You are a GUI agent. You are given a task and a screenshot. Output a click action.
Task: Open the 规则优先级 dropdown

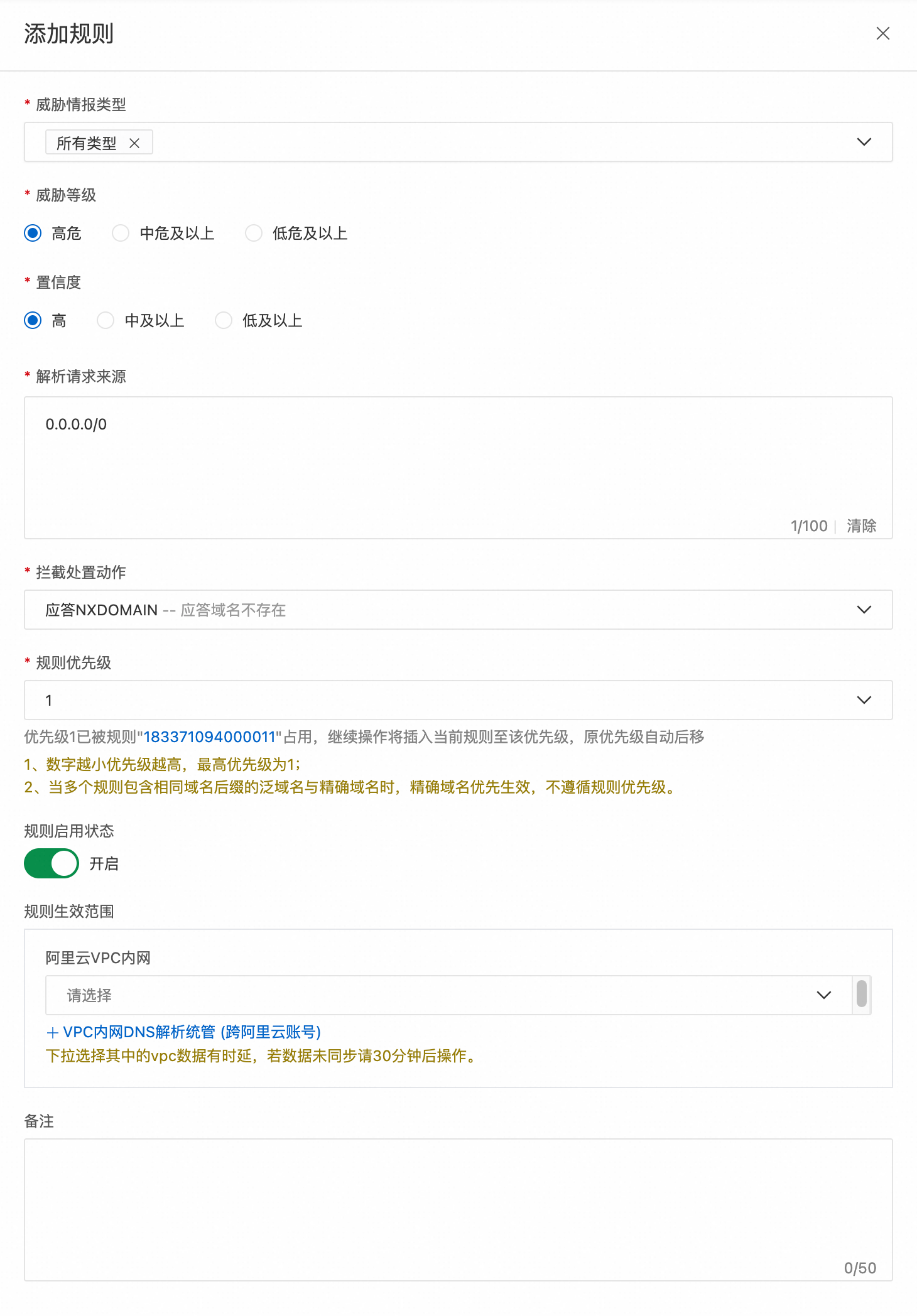coord(864,699)
